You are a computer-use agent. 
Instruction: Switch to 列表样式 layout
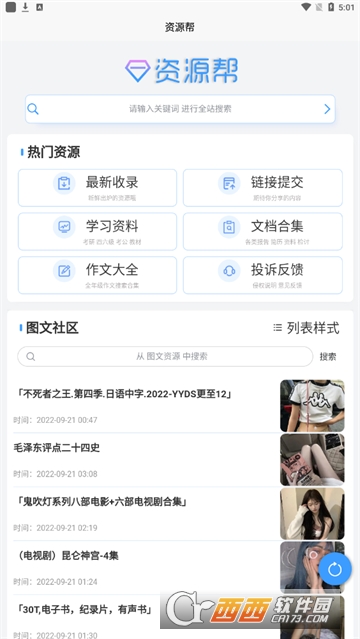pos(306,328)
